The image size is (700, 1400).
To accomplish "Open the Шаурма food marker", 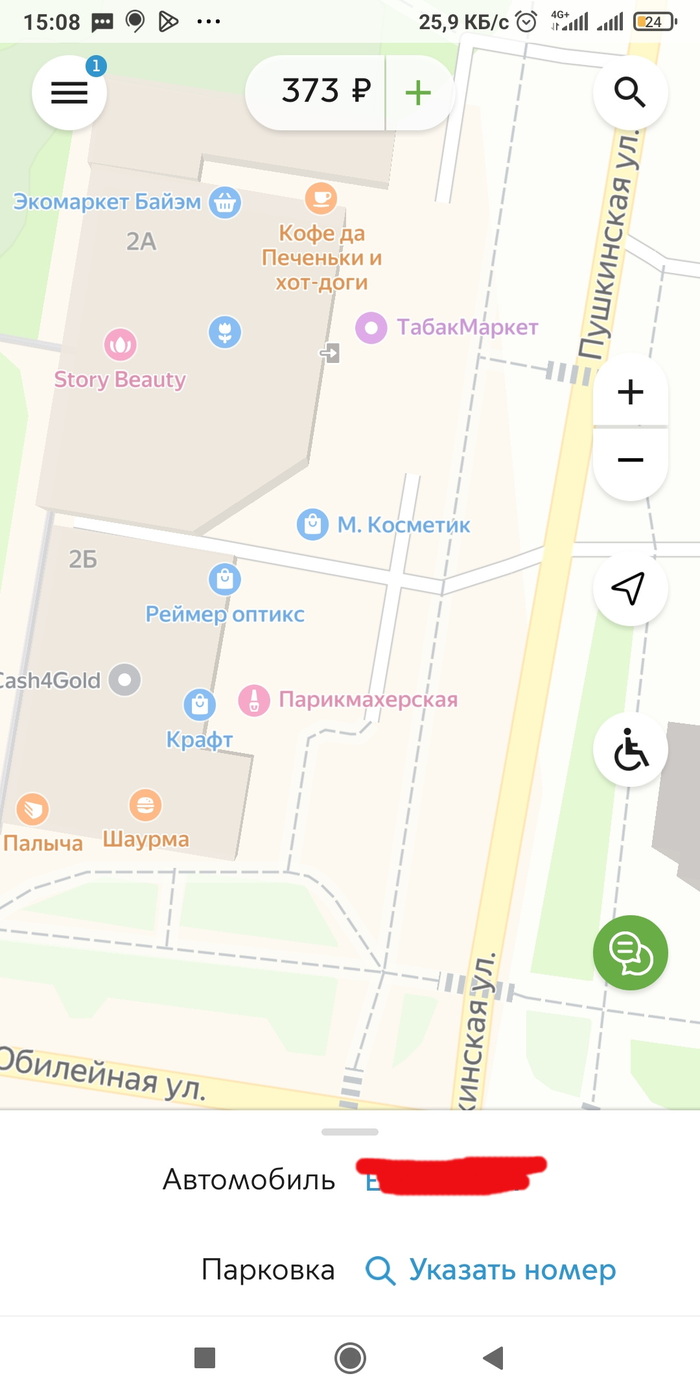I will 146,805.
